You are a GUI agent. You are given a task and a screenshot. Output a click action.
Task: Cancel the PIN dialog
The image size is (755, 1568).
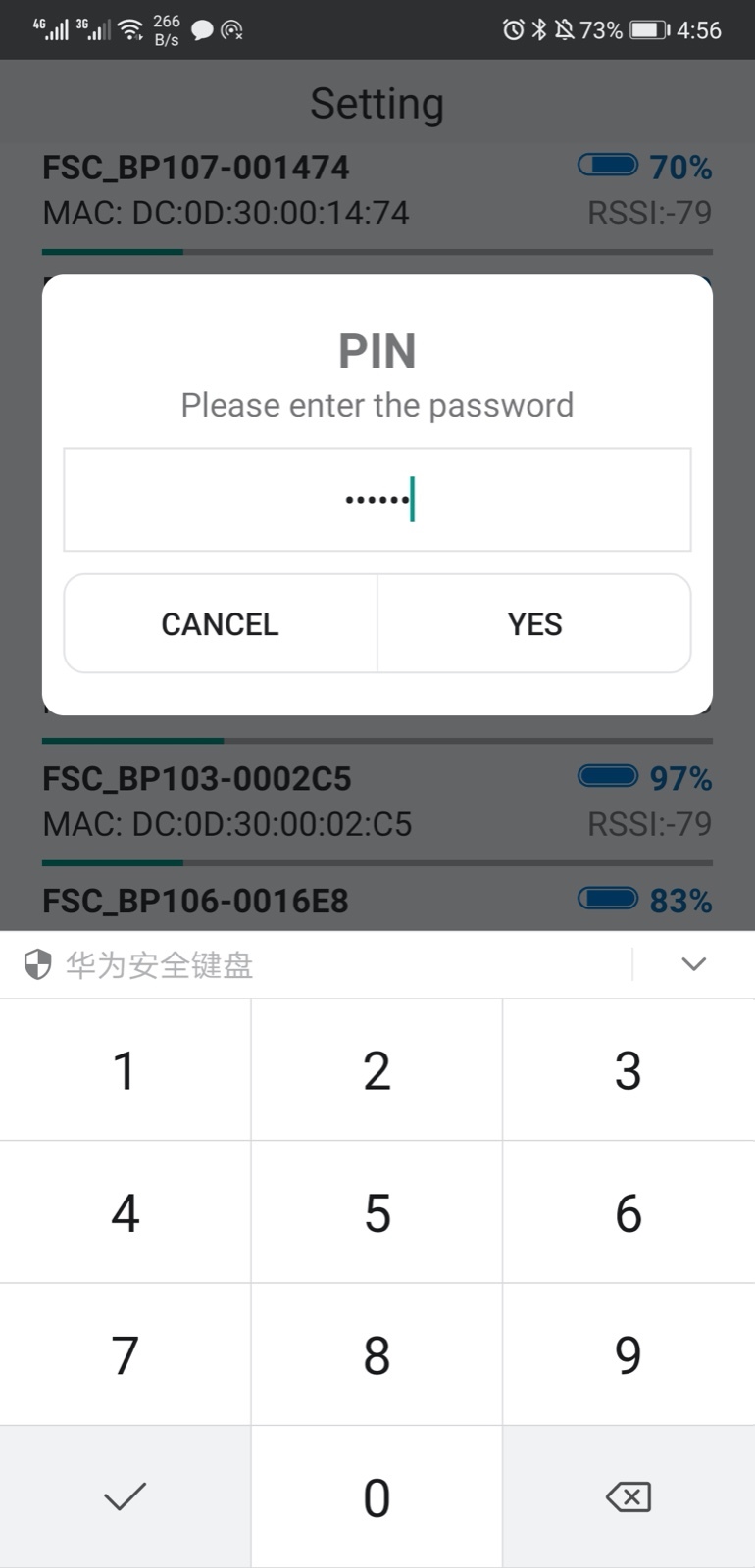(221, 624)
